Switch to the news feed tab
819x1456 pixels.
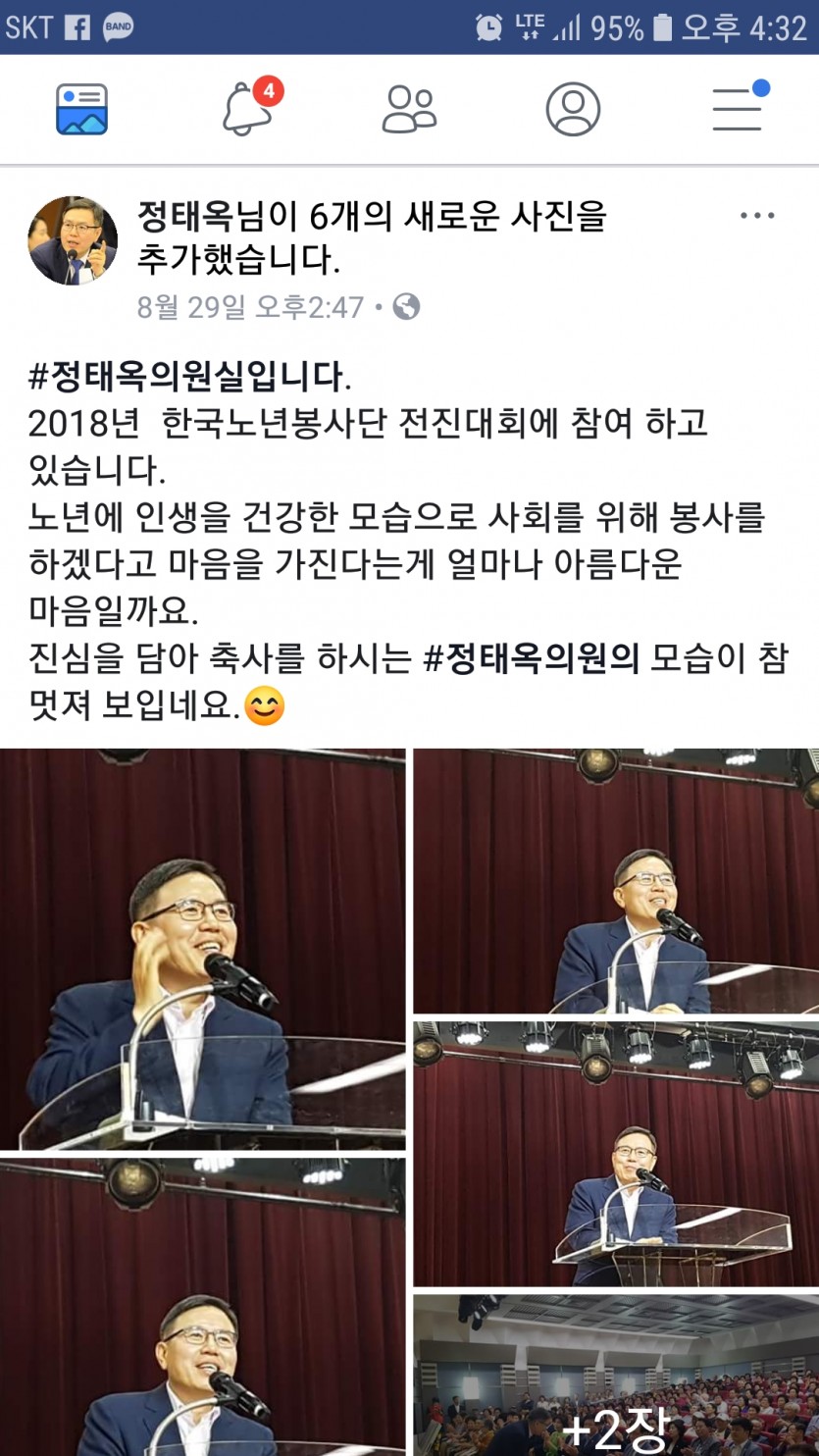pyautogui.click(x=81, y=109)
